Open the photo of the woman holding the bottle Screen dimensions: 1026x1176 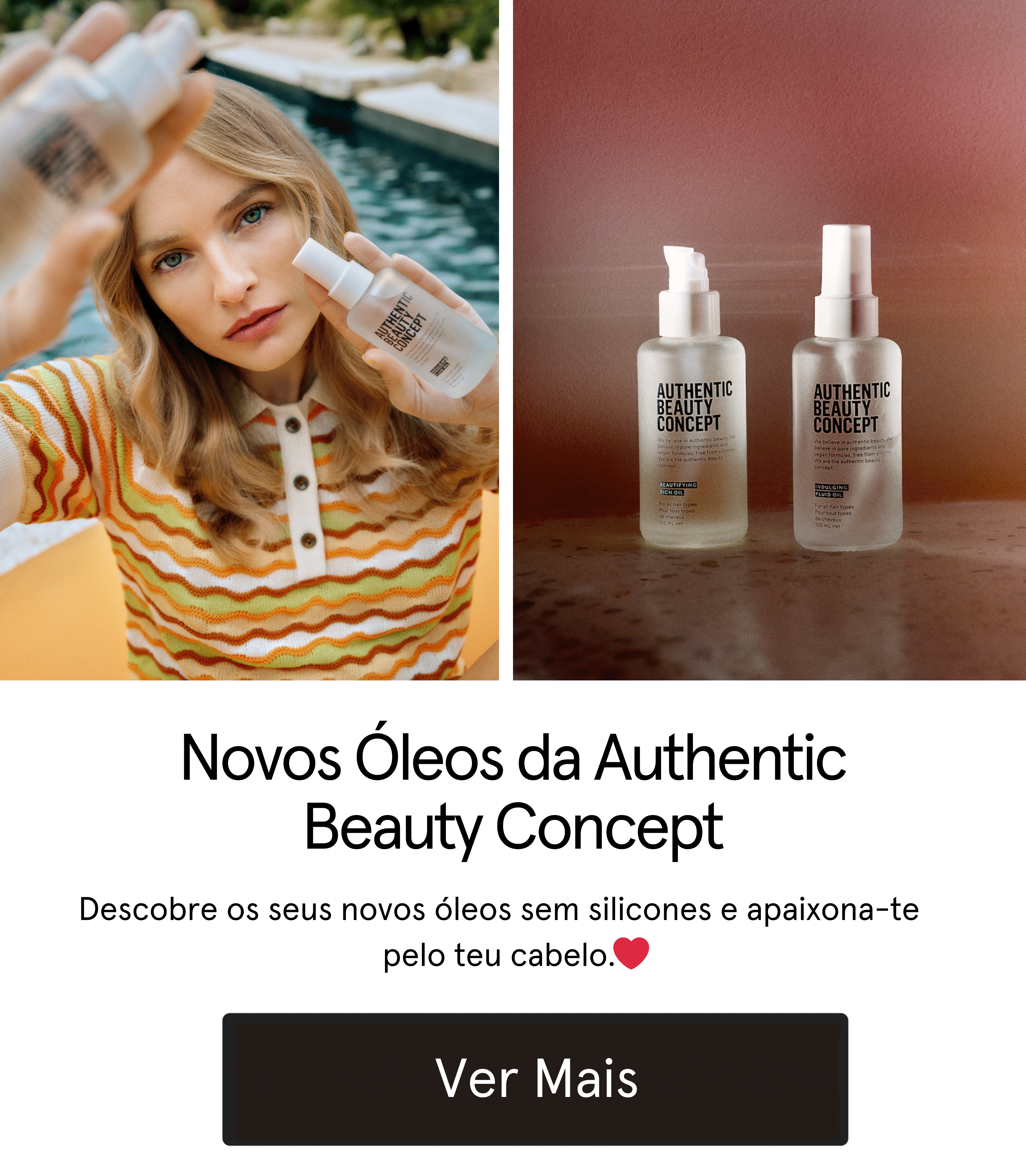click(249, 340)
